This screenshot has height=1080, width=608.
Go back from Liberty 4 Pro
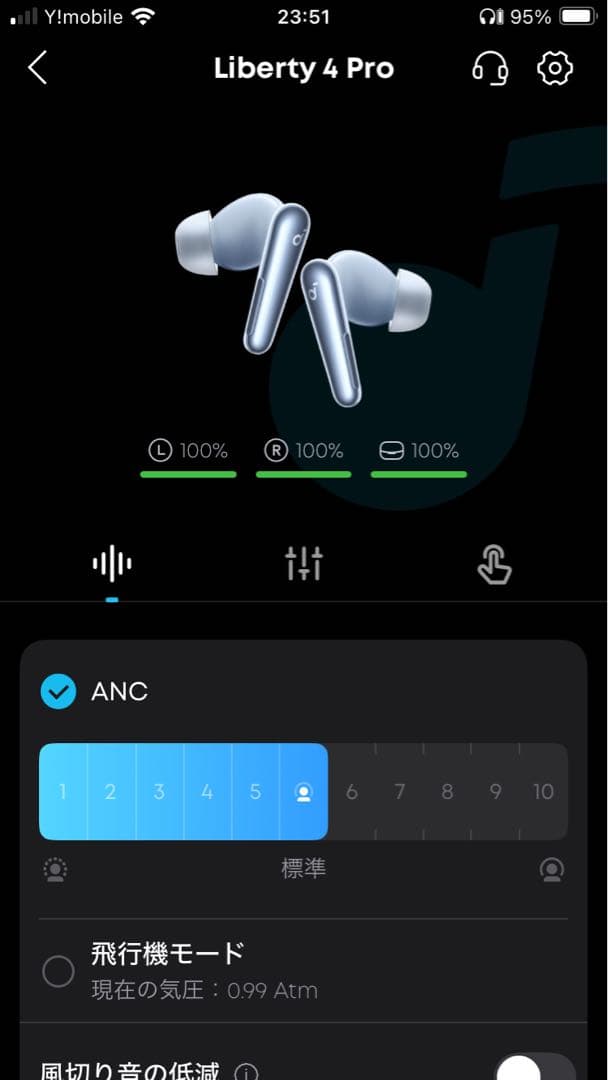(x=38, y=68)
